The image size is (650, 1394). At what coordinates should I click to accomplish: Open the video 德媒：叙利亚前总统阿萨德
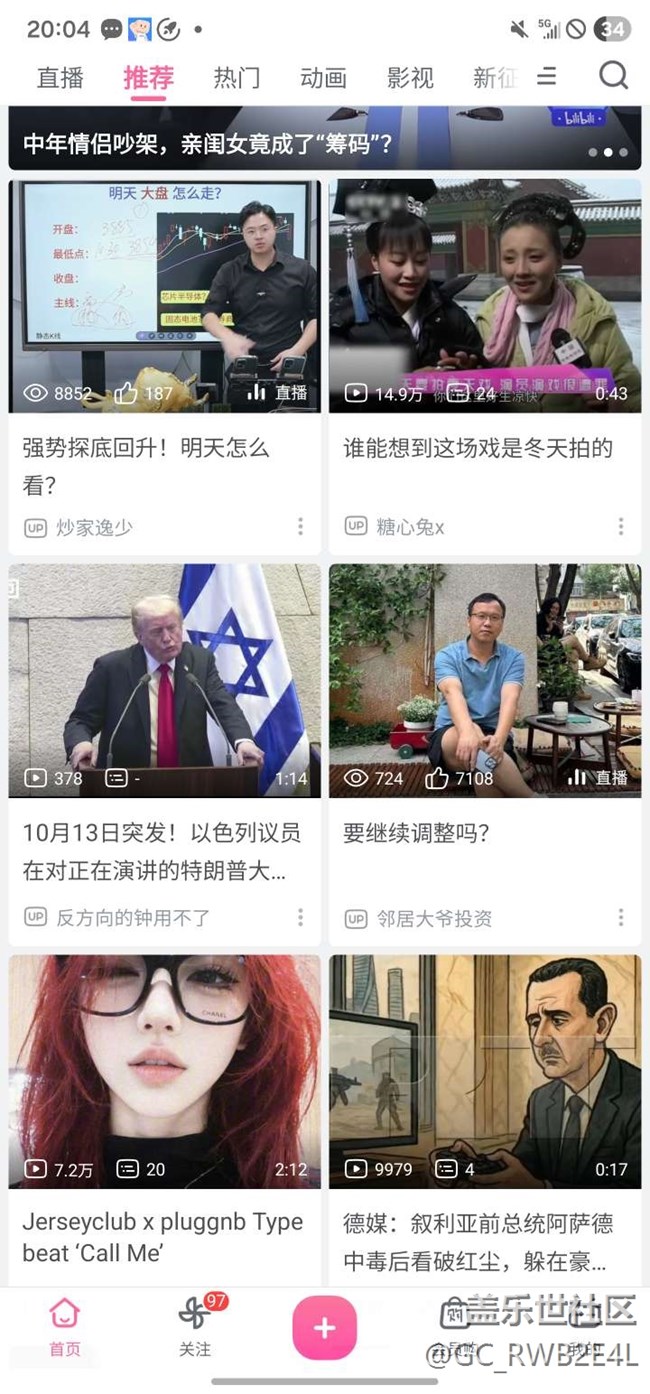point(485,1071)
